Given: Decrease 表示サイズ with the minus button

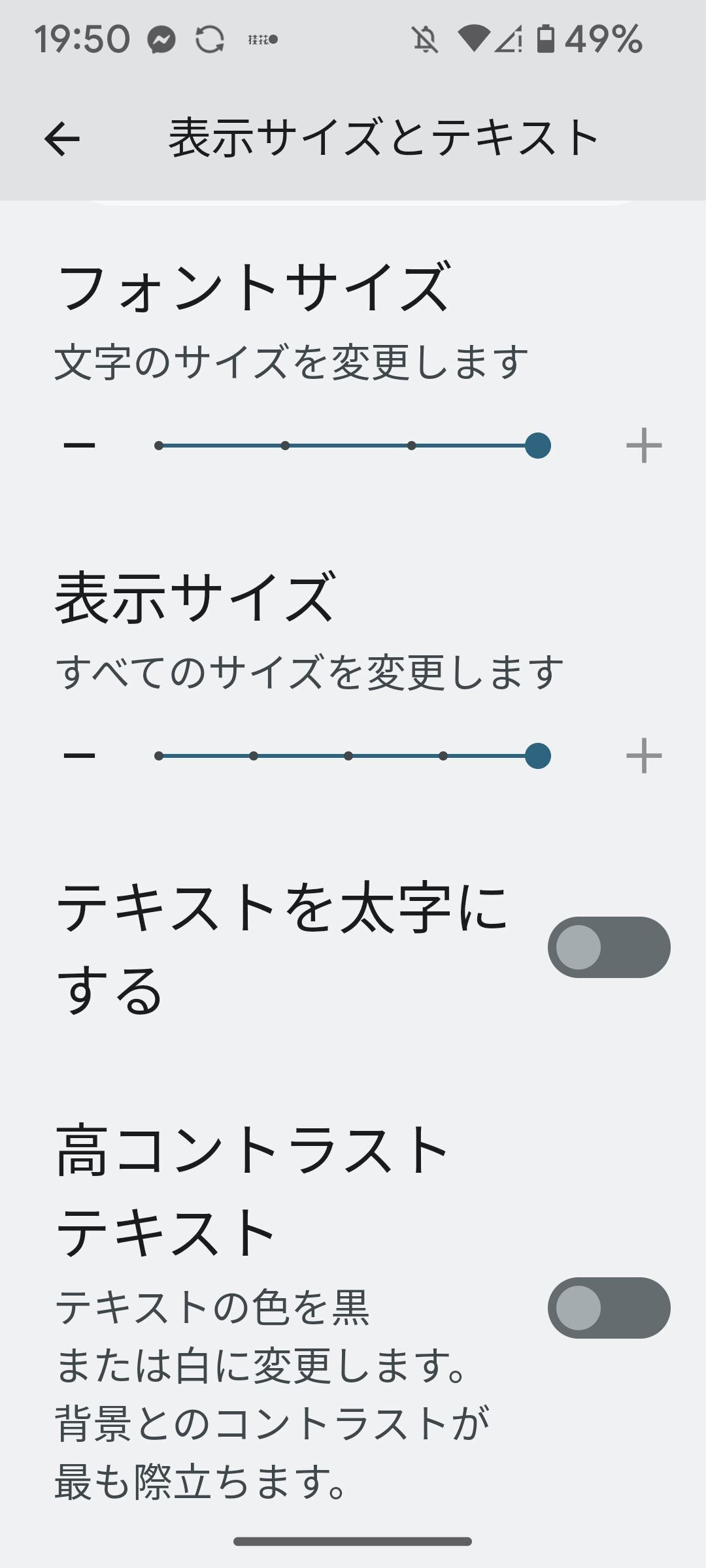Looking at the screenshot, I should point(80,756).
